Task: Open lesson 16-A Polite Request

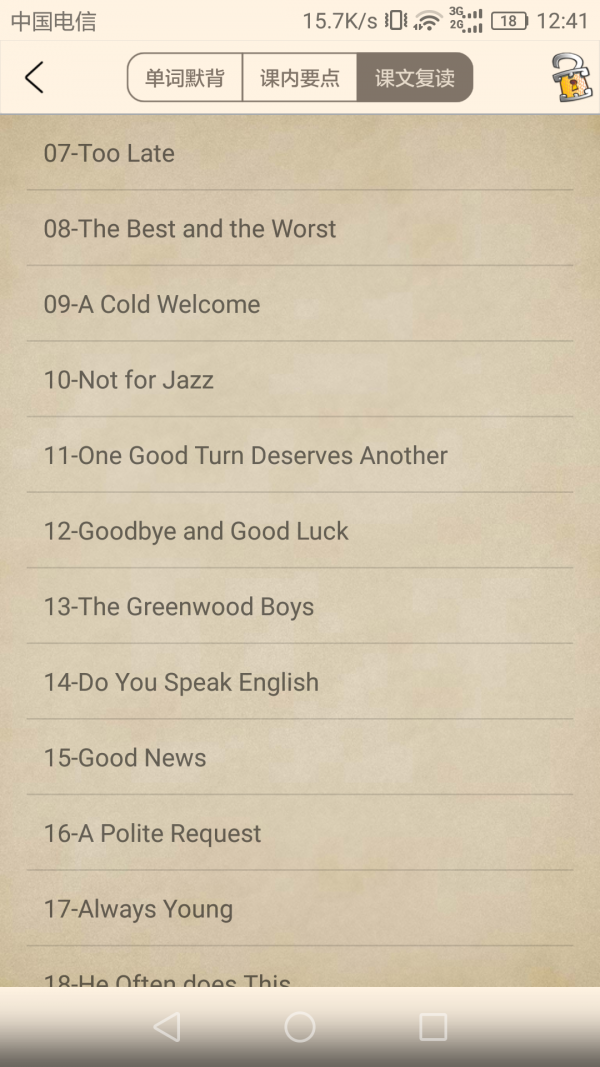Action: pos(300,834)
